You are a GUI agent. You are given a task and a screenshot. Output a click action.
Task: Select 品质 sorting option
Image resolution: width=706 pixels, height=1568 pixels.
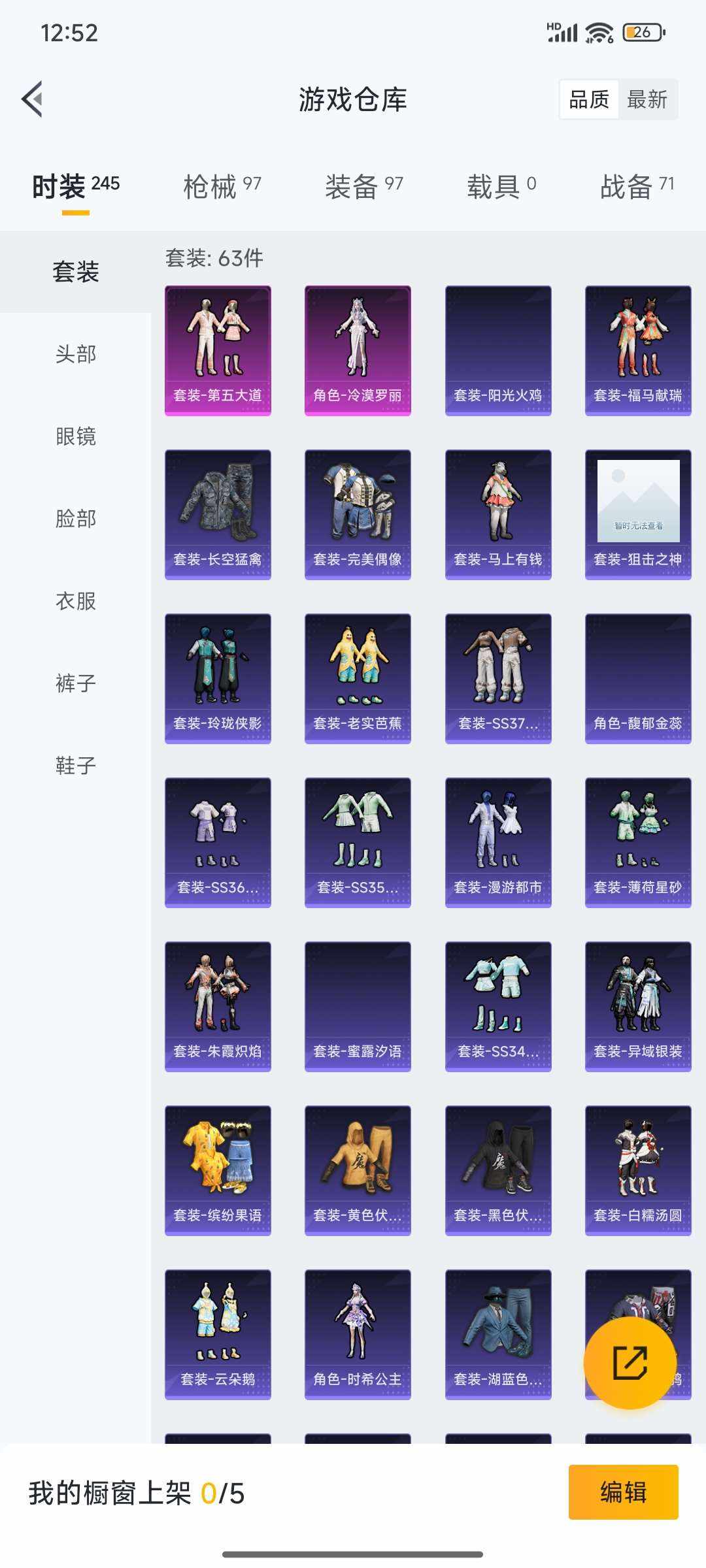[588, 99]
